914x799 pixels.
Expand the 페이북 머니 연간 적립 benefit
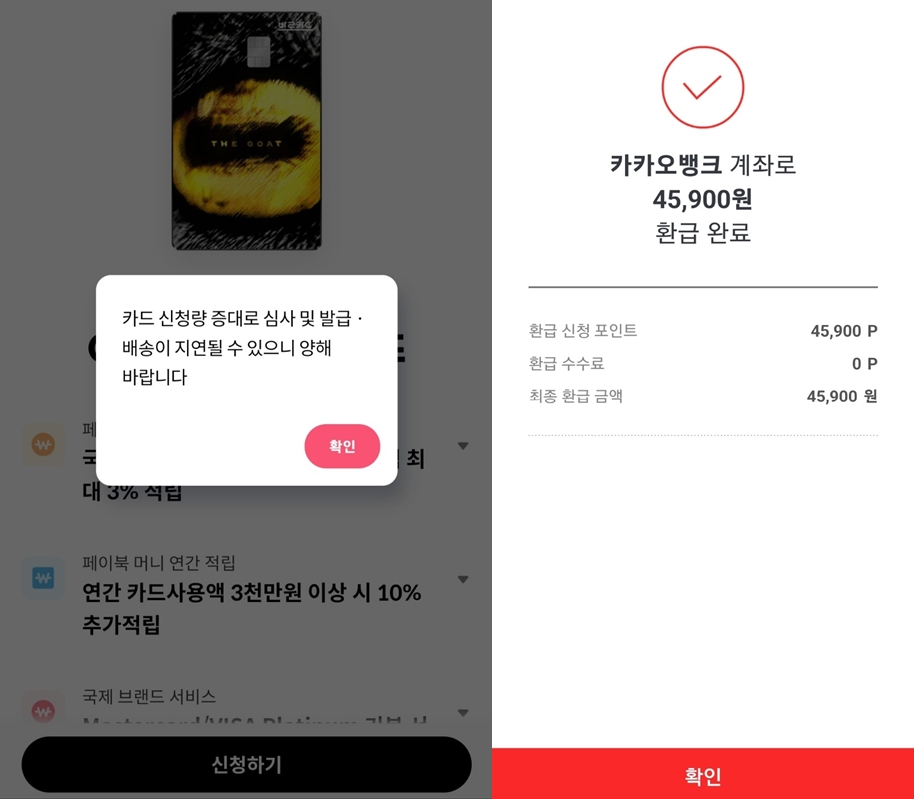(x=463, y=580)
